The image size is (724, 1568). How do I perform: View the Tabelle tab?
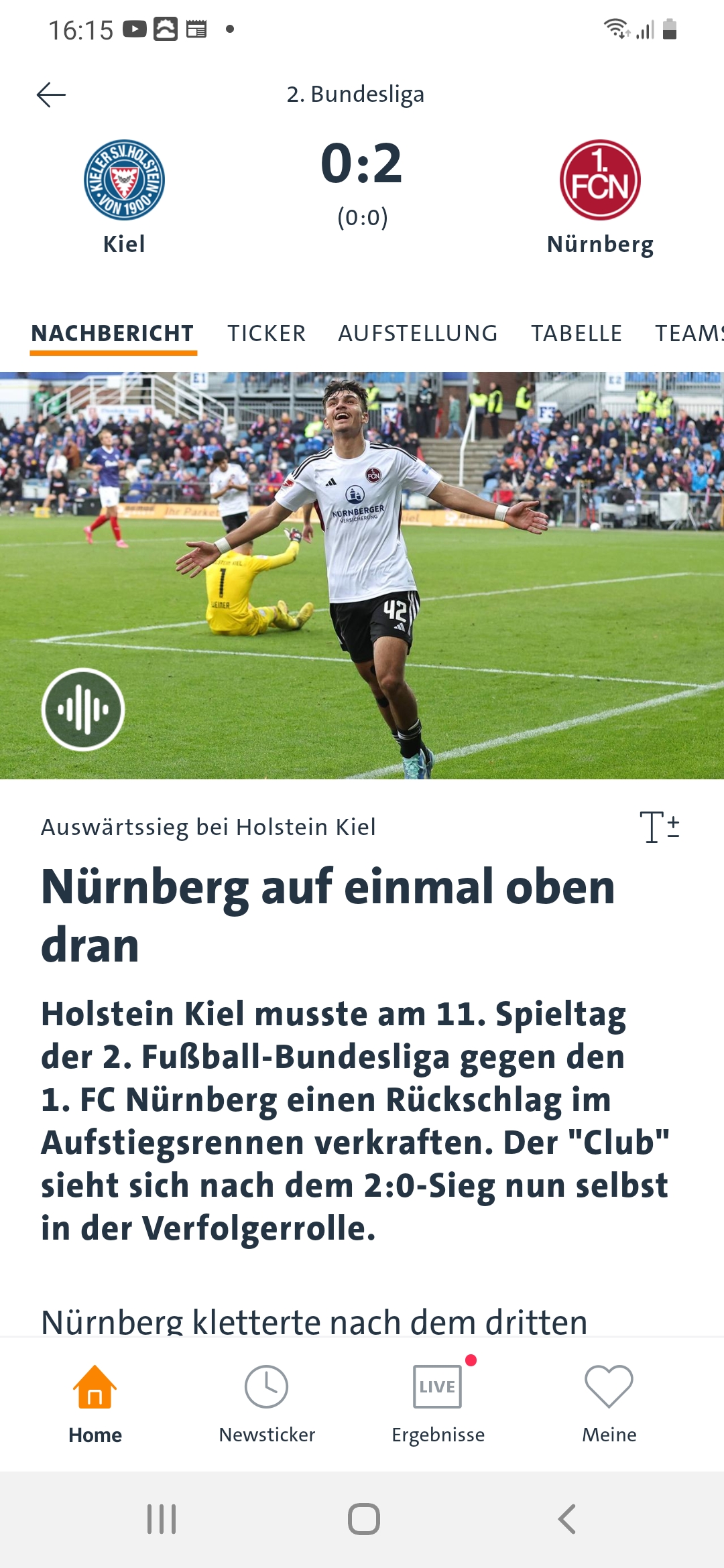click(x=577, y=333)
